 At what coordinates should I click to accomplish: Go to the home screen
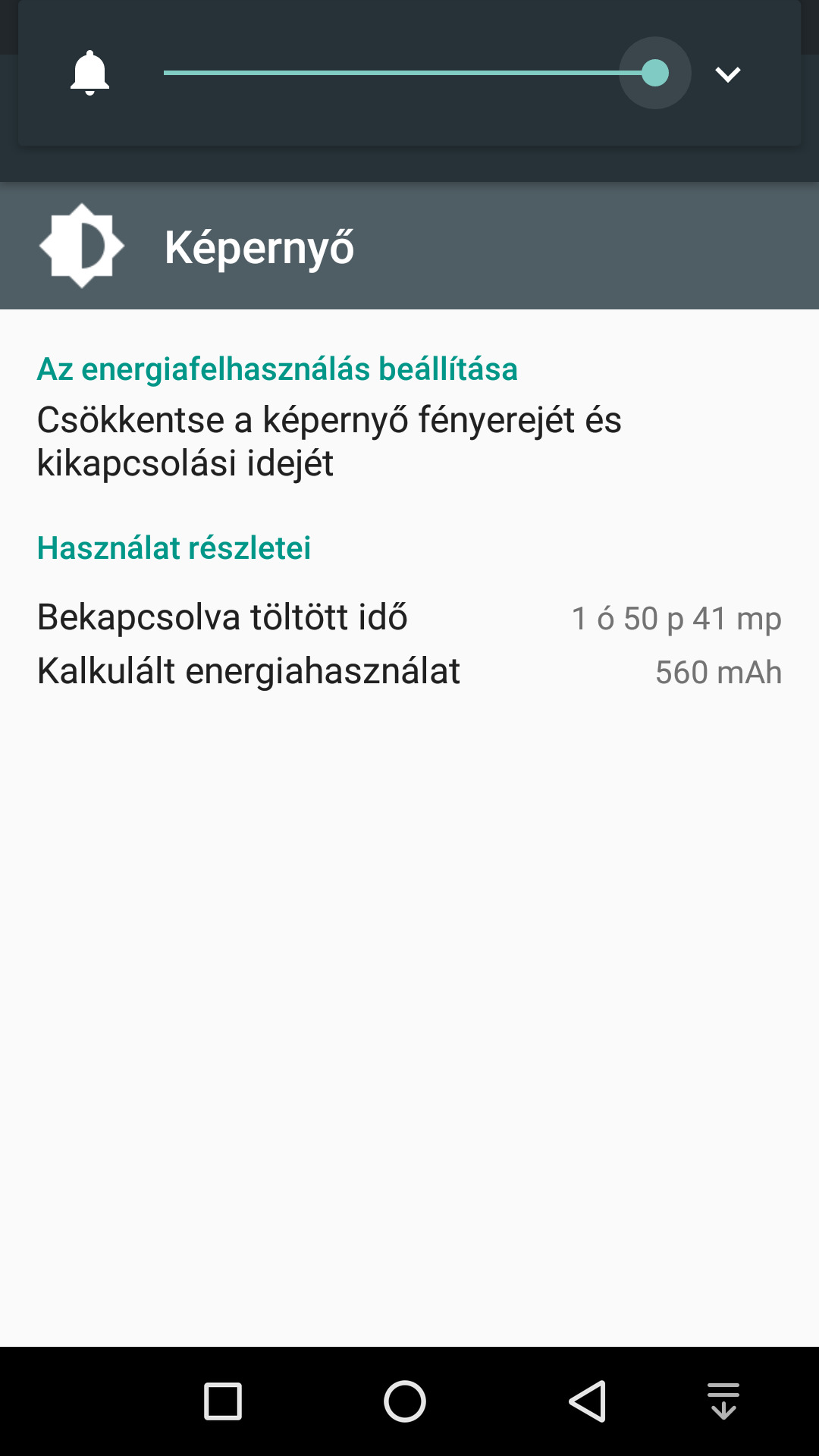coord(405,1401)
